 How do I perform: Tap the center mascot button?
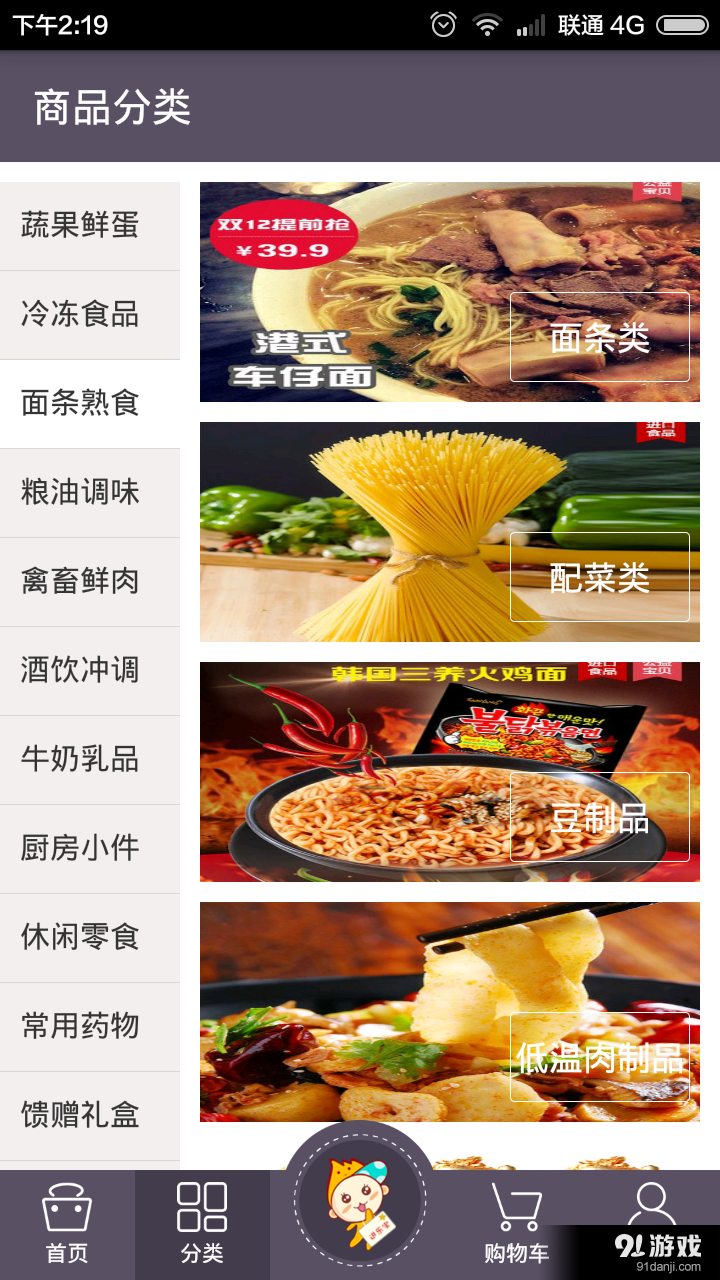click(x=360, y=1198)
